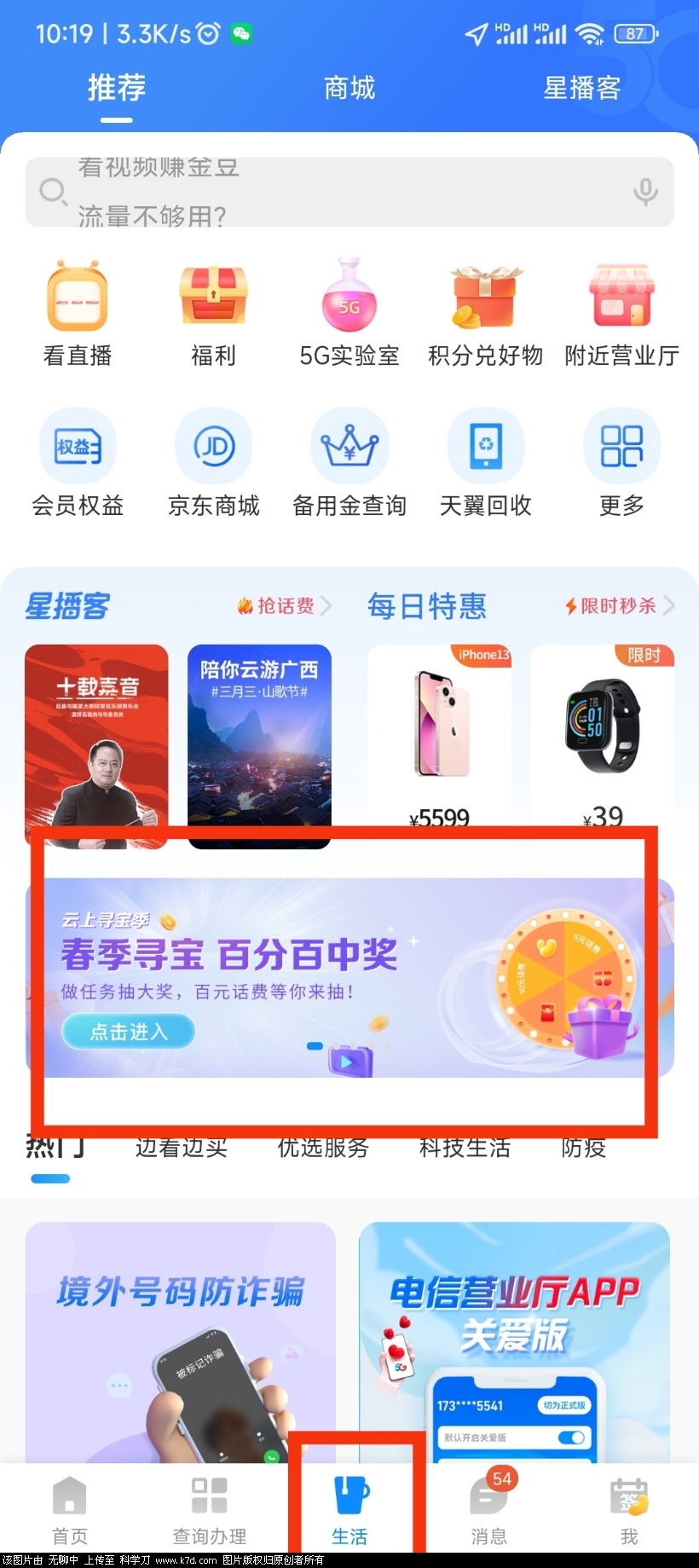The width and height of the screenshot is (699, 1568).
Task: Open the 抢话费 link
Action: tap(284, 606)
